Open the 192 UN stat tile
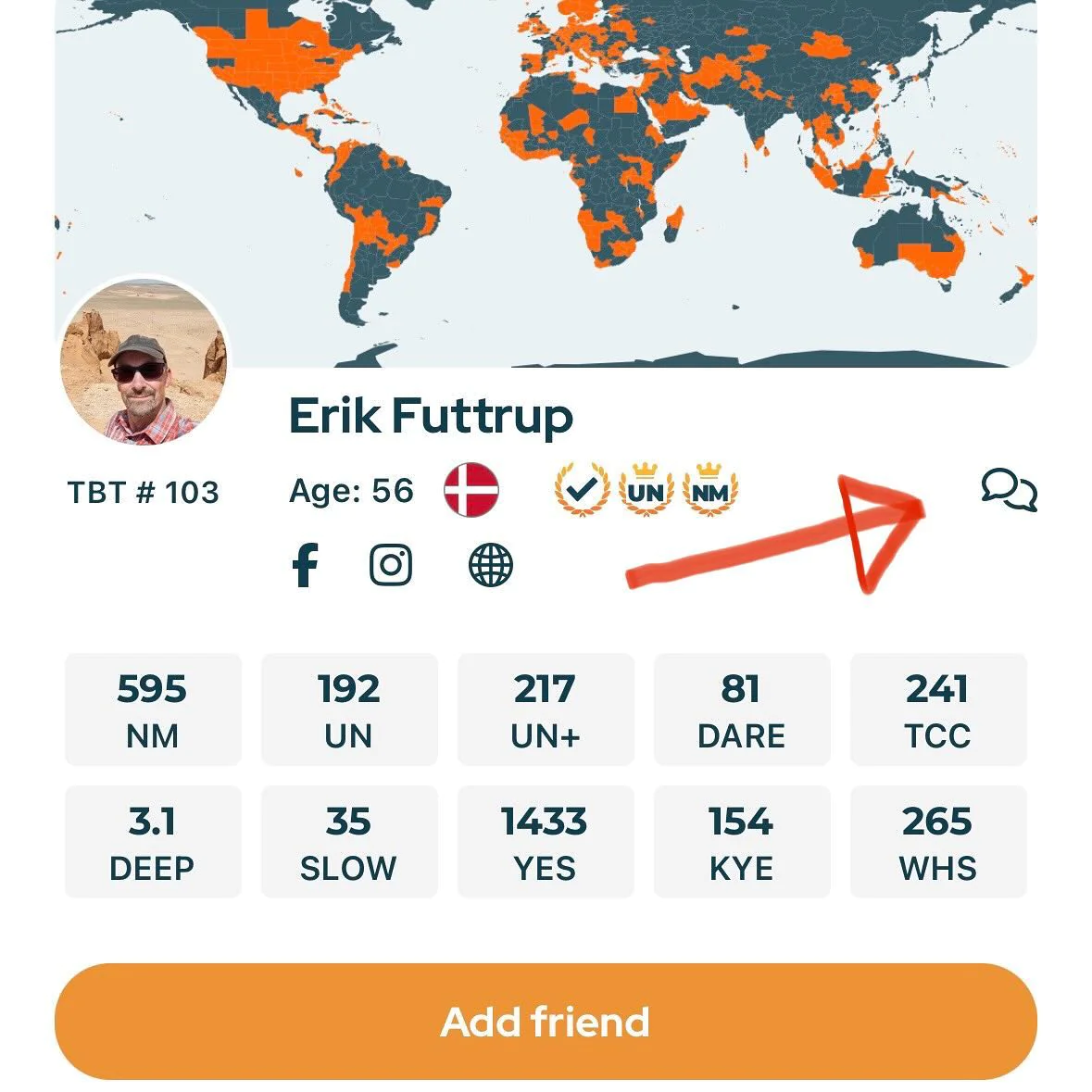 349,709
